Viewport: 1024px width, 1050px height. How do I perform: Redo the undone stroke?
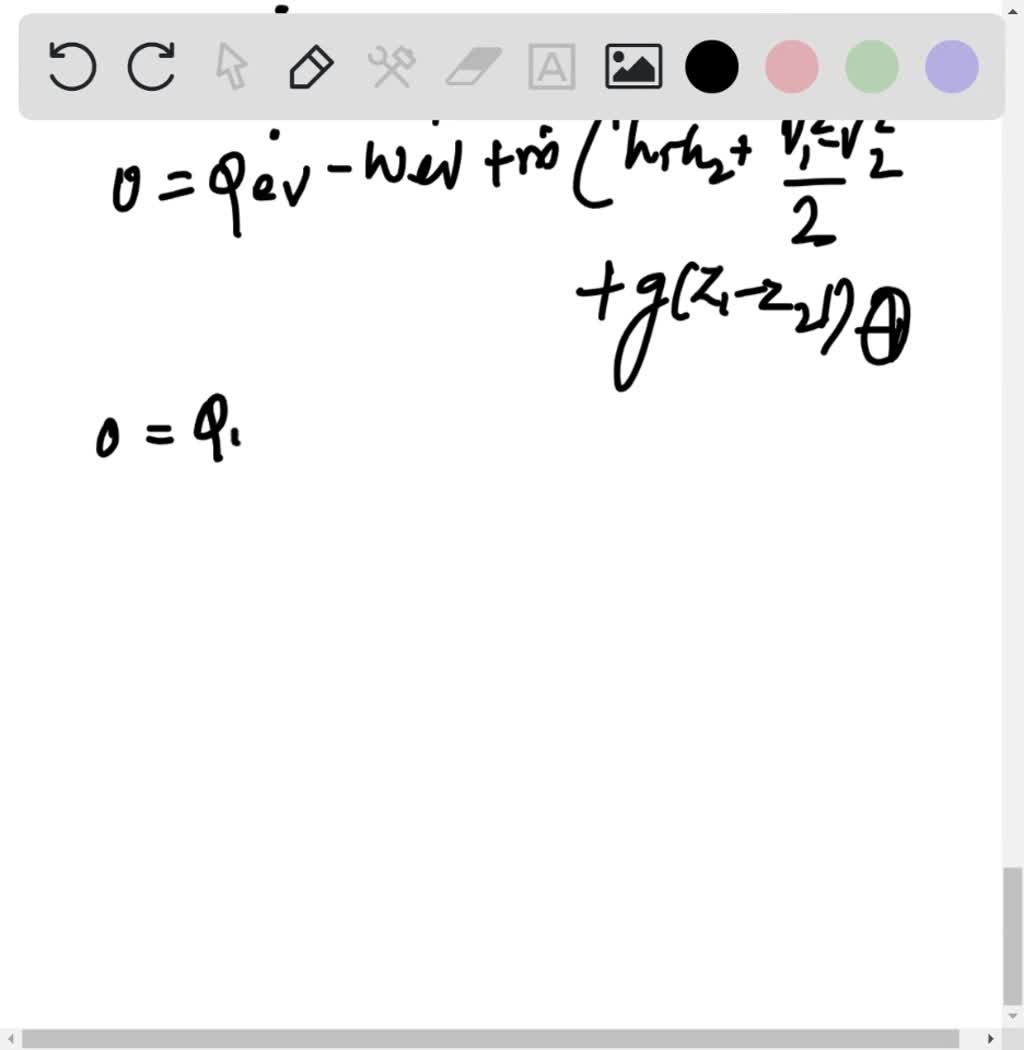pos(152,67)
